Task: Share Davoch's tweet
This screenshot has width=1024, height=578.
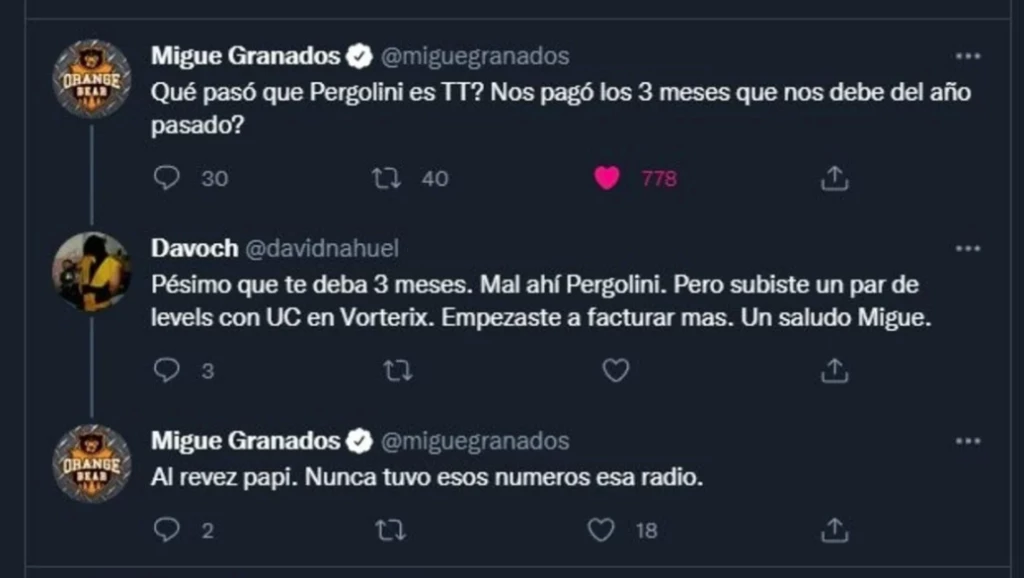Action: point(834,371)
